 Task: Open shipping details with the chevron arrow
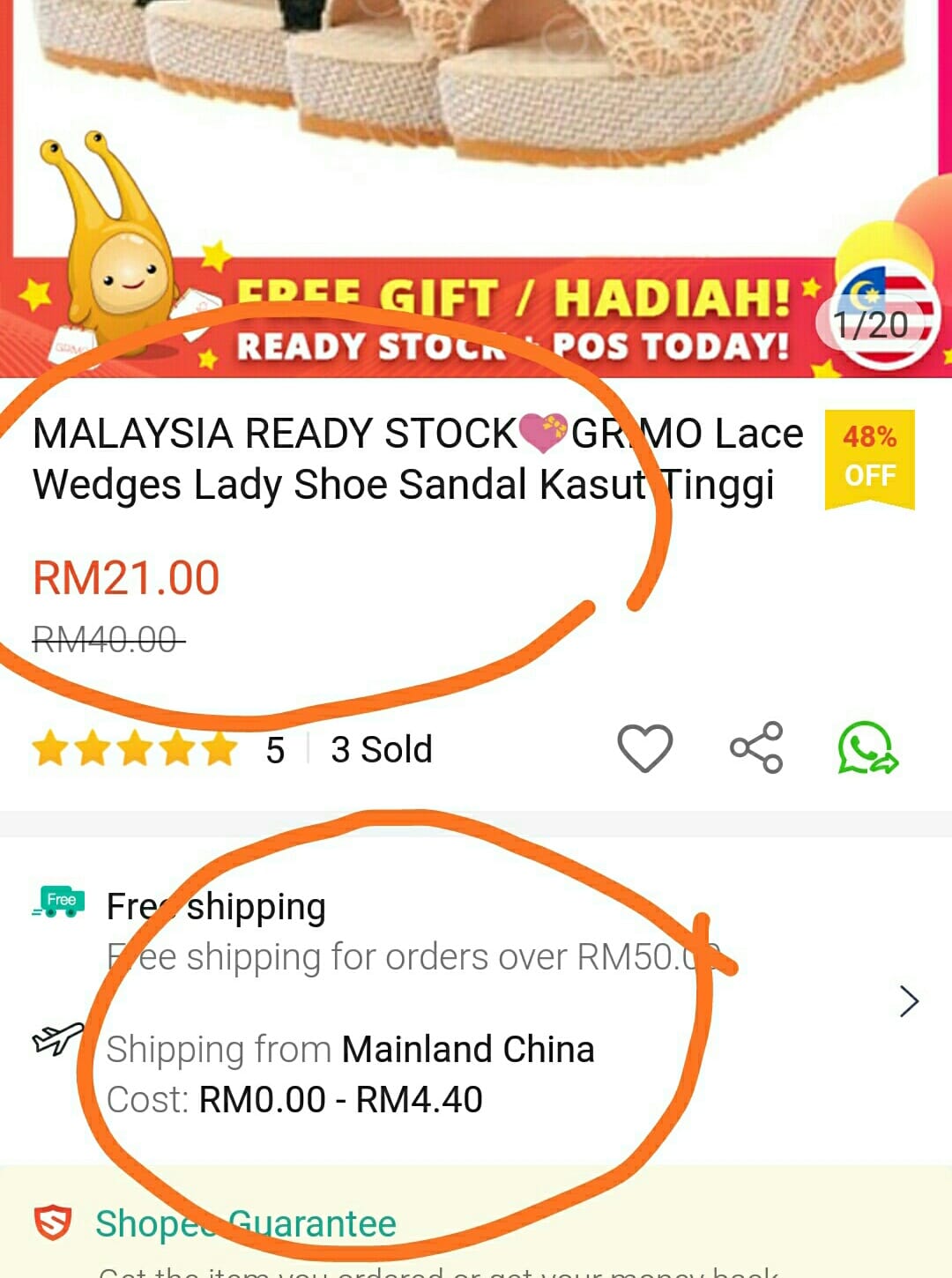coord(909,1001)
